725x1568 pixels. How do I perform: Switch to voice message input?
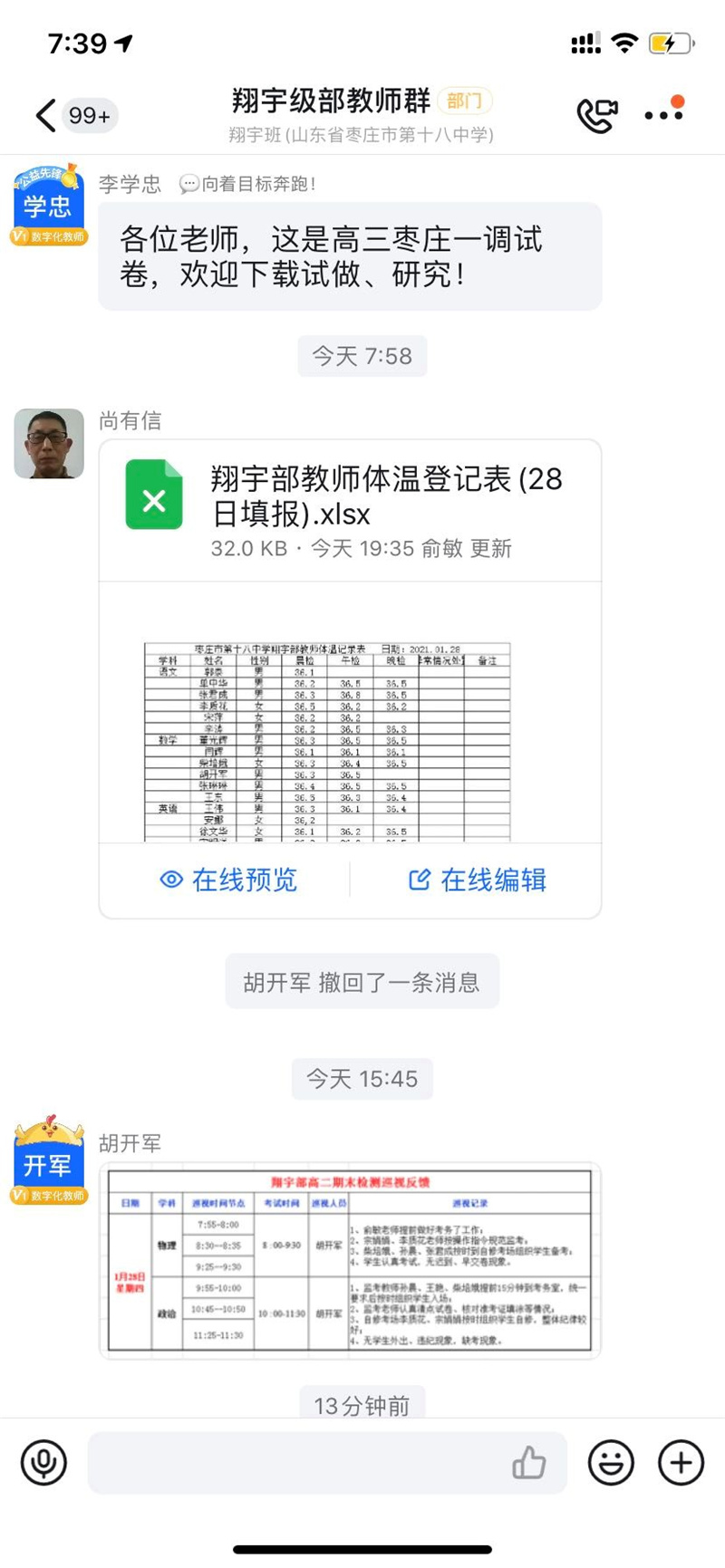pos(43,1463)
